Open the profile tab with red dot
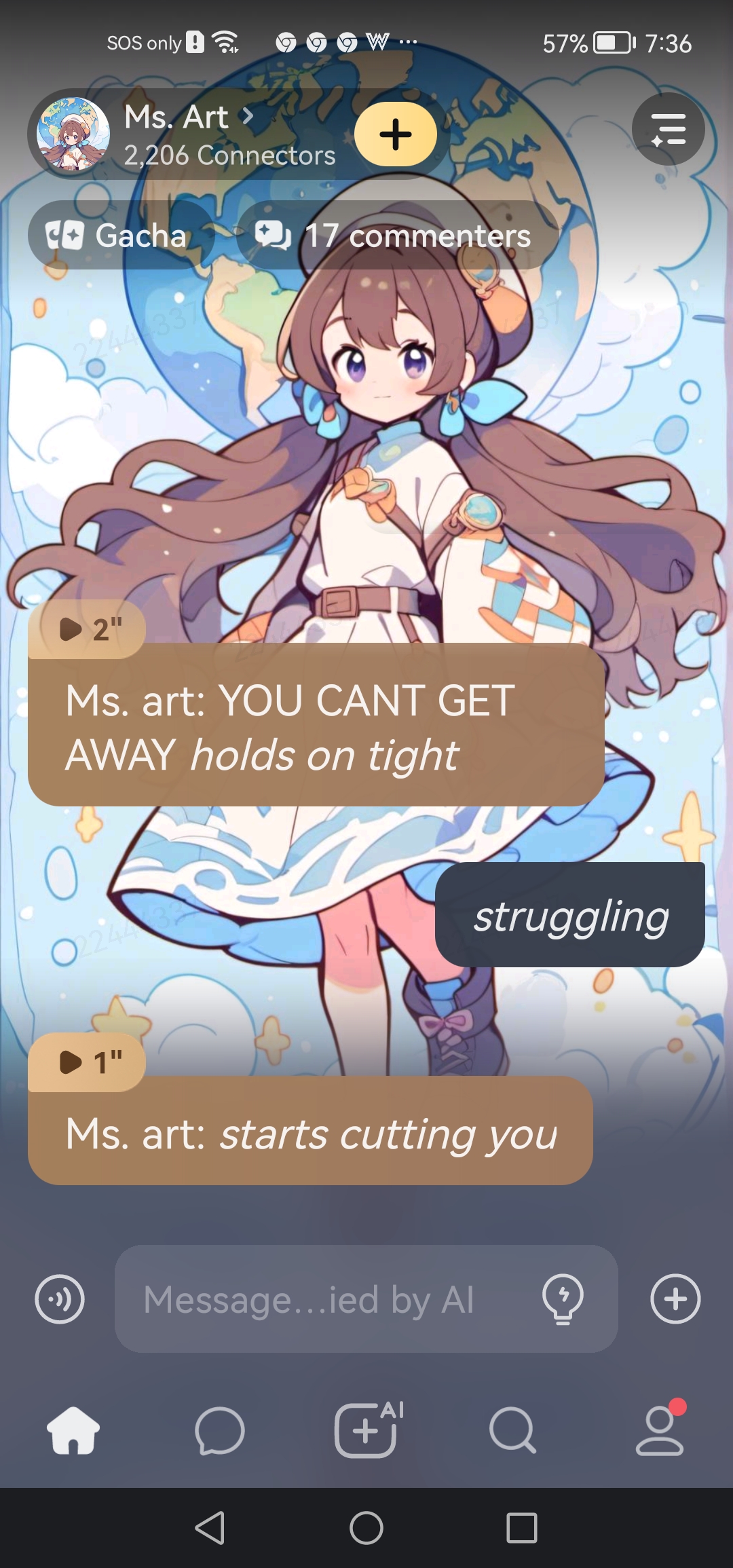Screen dimensions: 733x1568 click(x=659, y=1430)
